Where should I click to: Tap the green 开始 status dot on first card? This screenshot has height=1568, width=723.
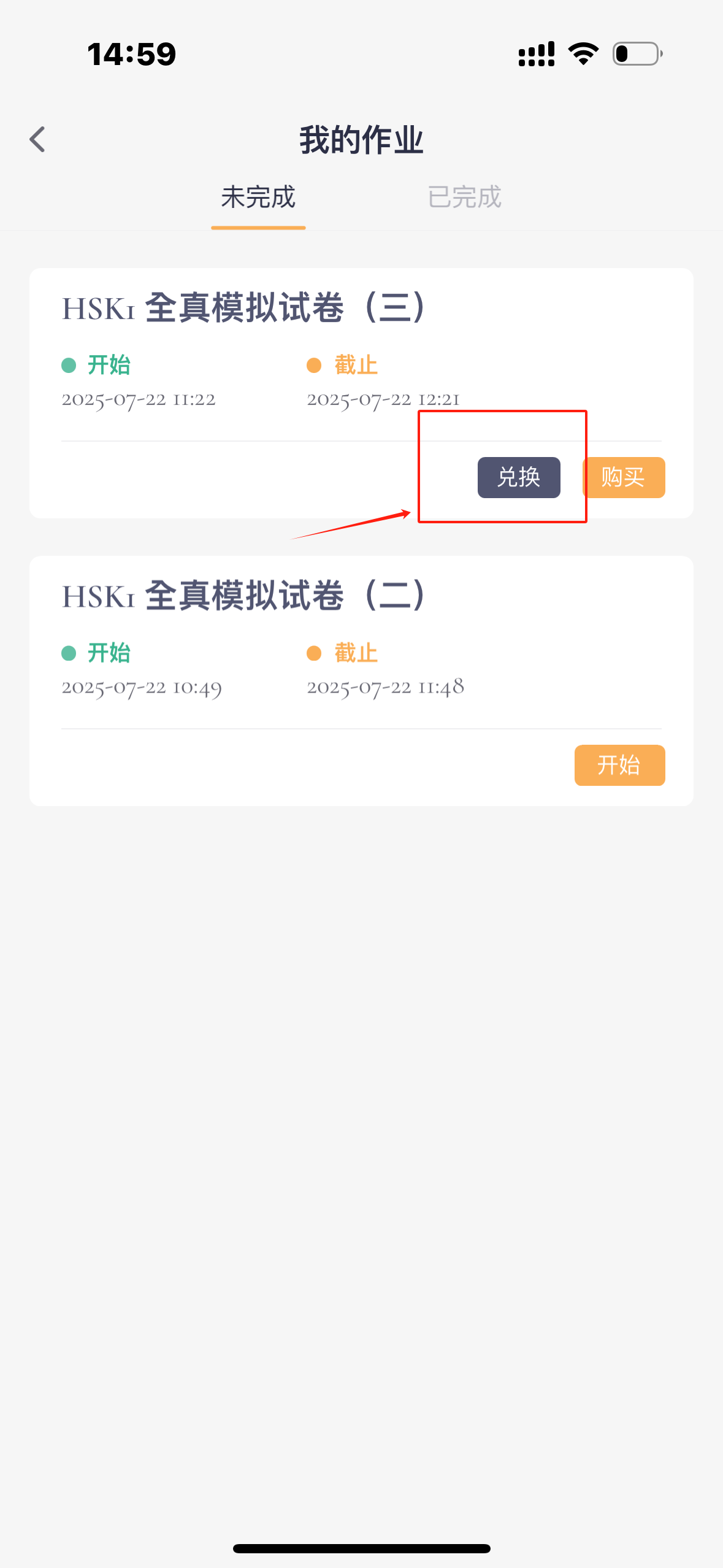69,364
